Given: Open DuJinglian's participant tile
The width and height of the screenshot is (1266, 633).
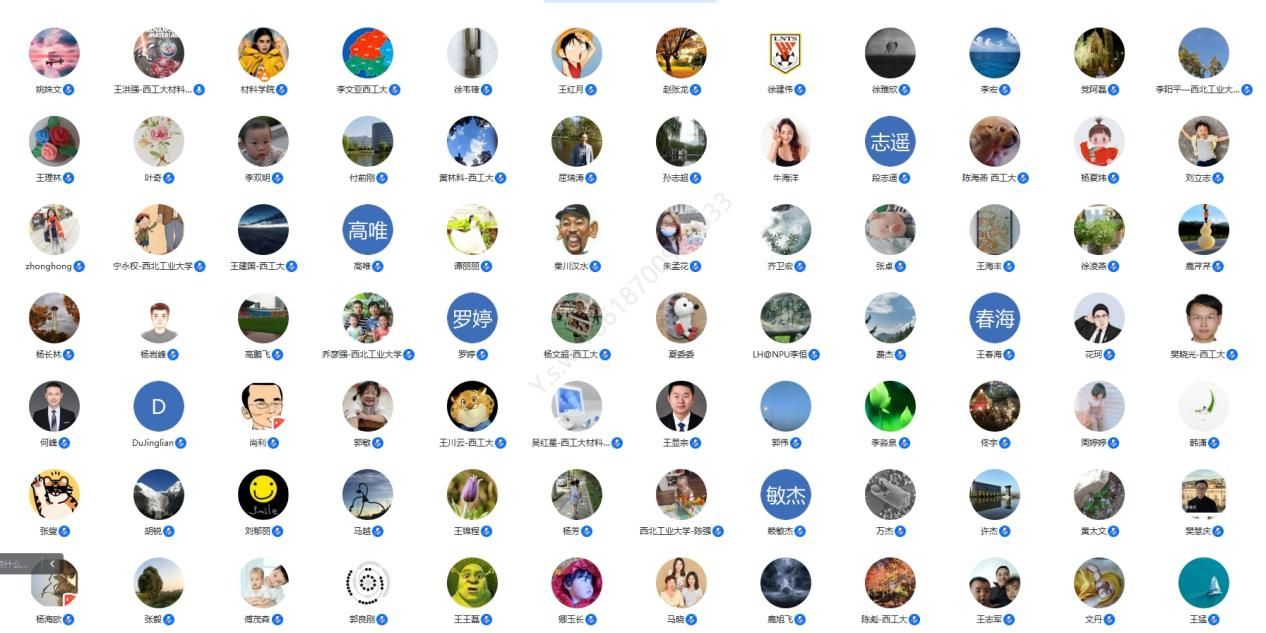Looking at the screenshot, I should [158, 406].
